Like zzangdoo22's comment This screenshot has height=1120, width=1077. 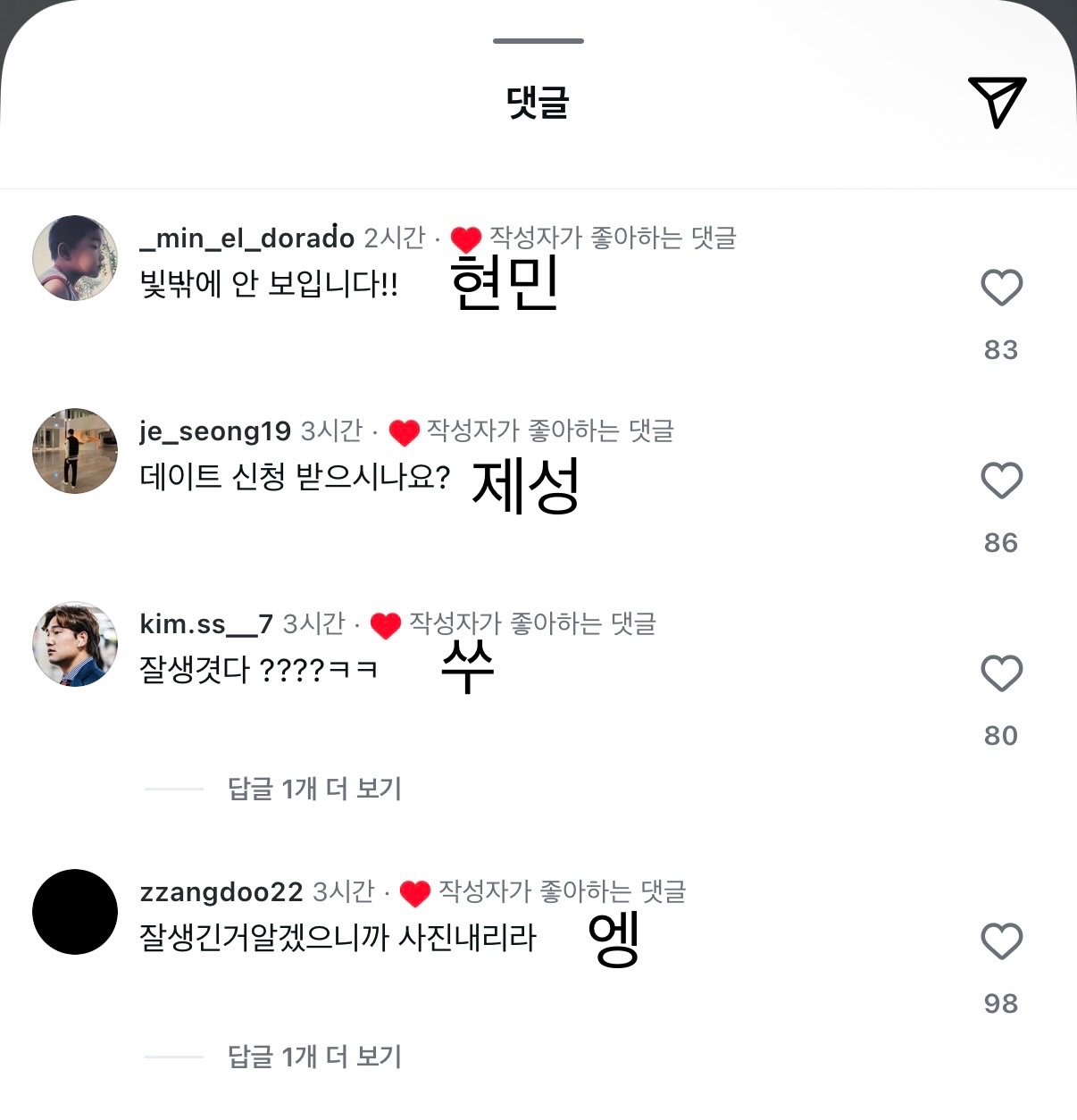[1001, 941]
